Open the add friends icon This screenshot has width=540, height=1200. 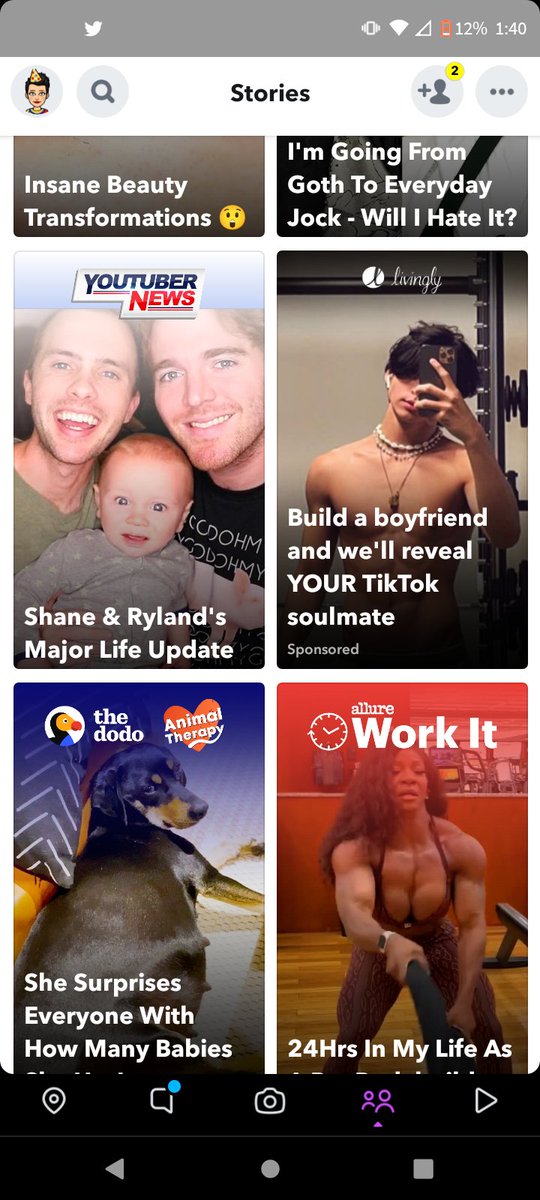[437, 92]
